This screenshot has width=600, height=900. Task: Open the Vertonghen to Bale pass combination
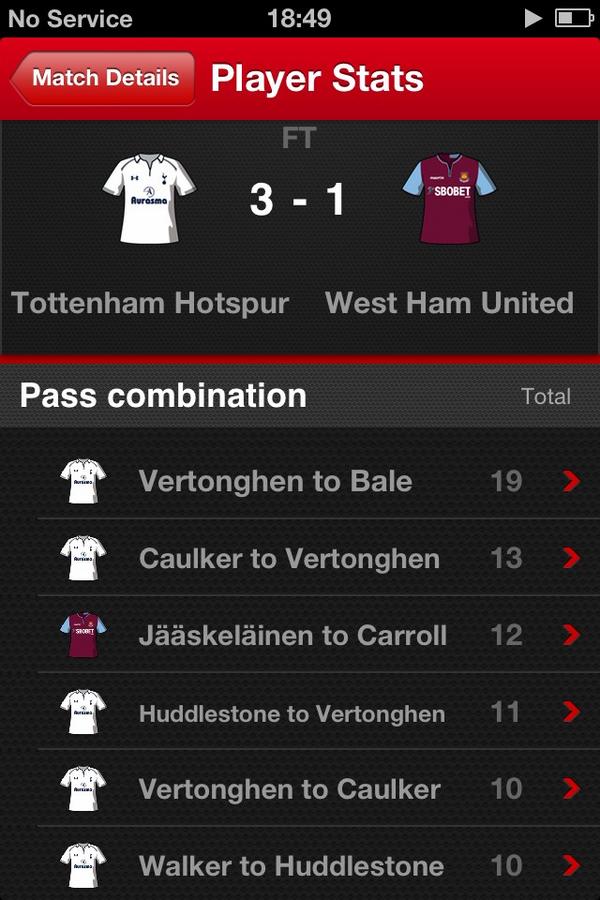pos(300,481)
